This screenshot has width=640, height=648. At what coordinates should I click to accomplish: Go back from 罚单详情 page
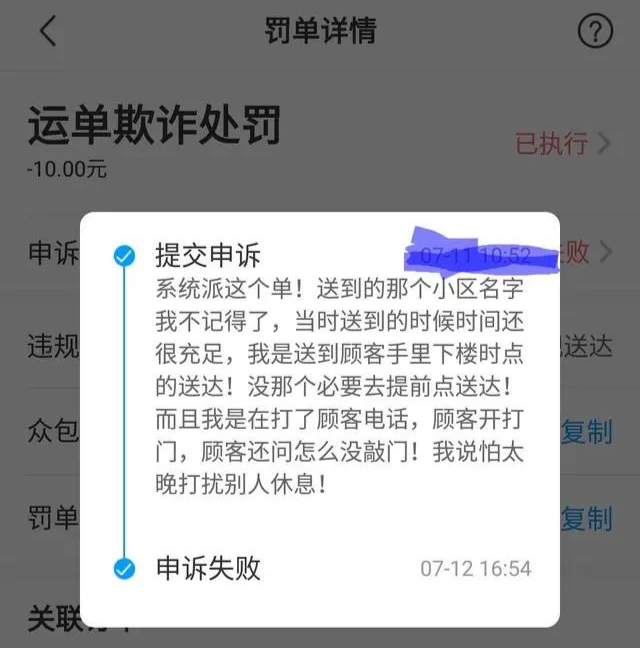(x=47, y=31)
